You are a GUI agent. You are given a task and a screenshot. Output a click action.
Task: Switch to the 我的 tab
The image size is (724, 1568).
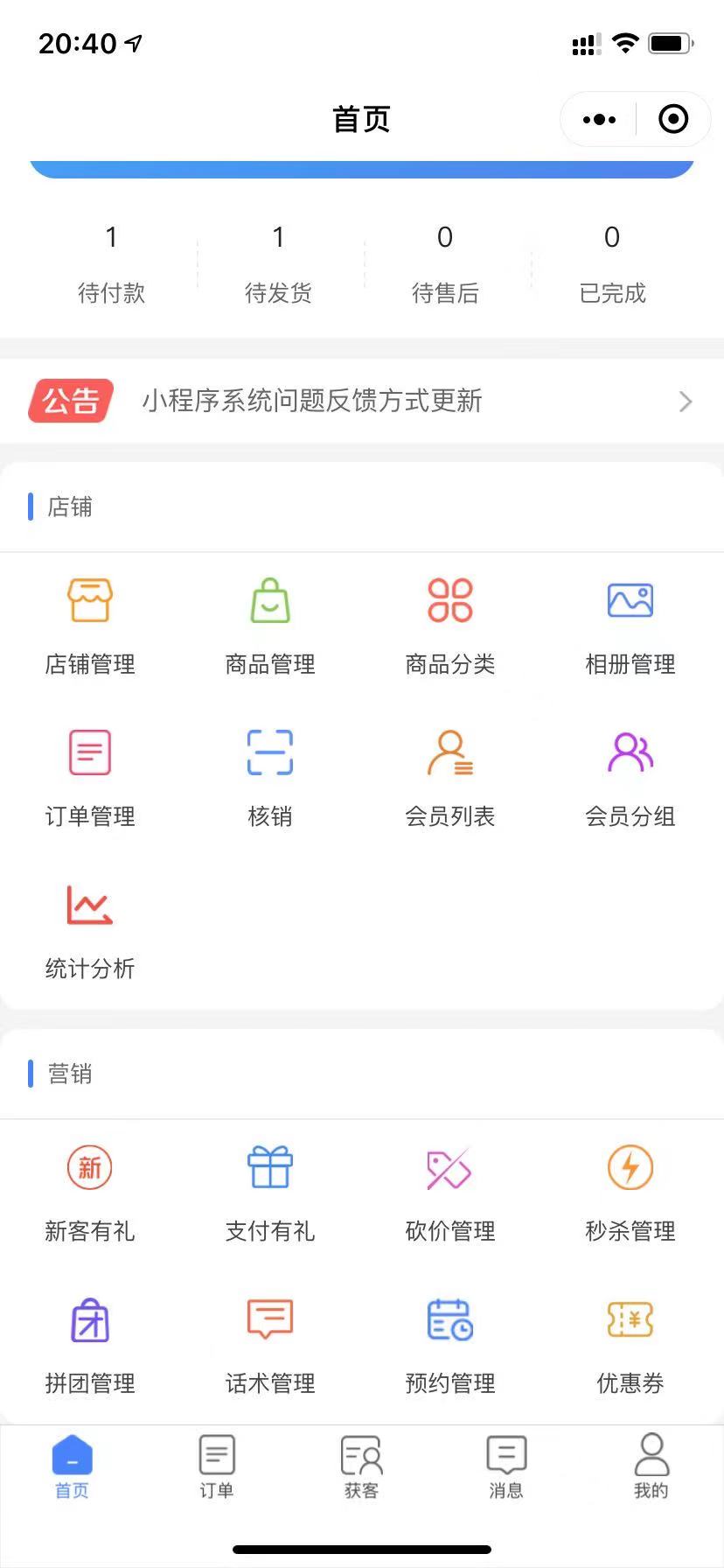point(651,1467)
